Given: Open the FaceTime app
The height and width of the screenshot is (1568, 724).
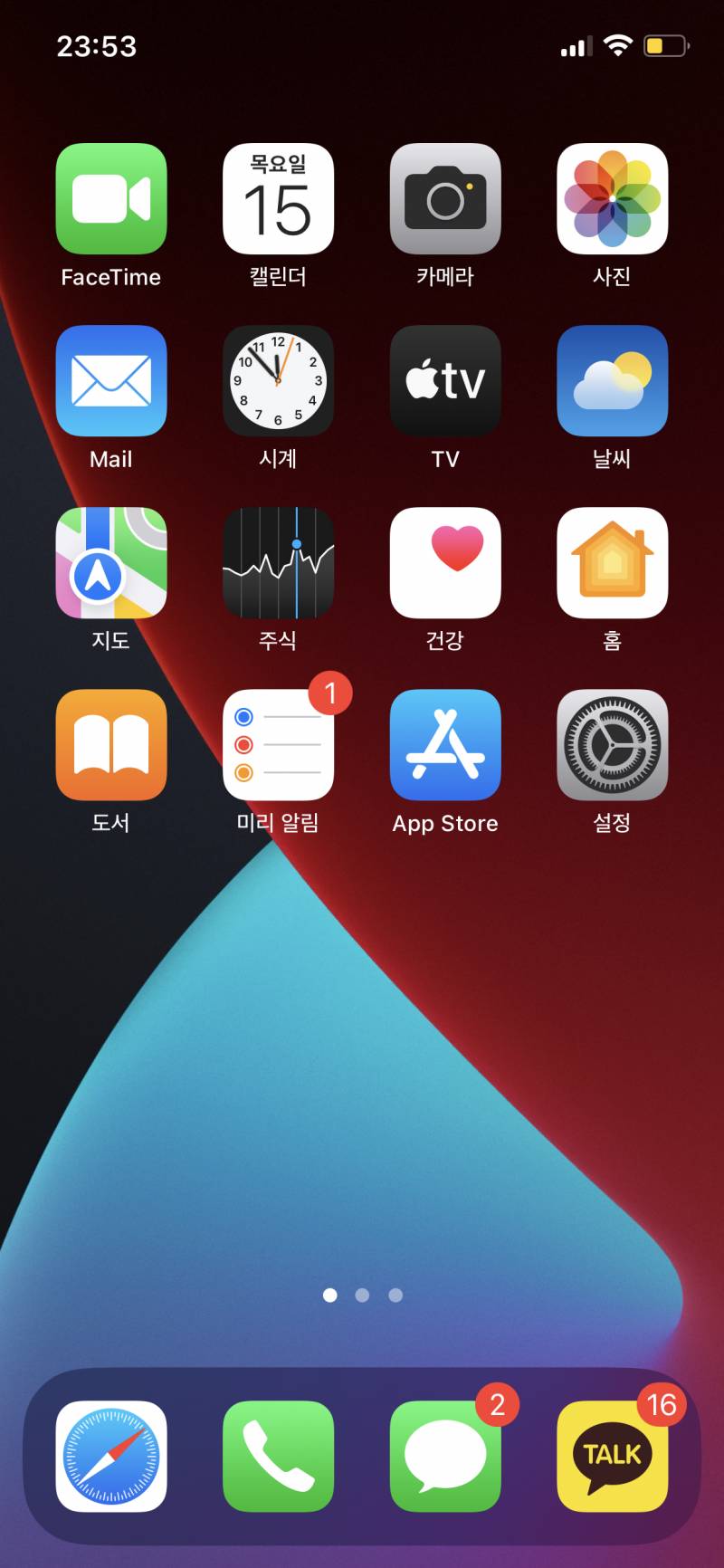Looking at the screenshot, I should coord(111,199).
